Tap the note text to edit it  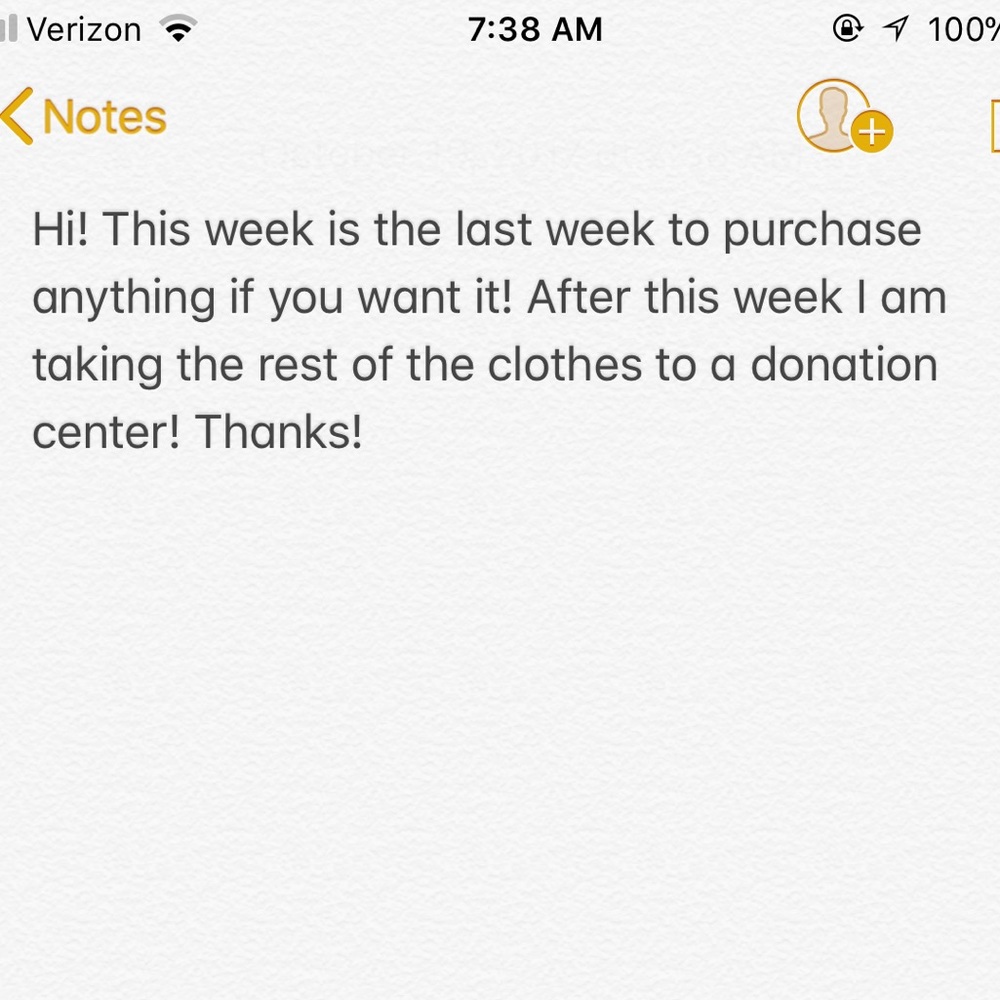click(x=480, y=330)
